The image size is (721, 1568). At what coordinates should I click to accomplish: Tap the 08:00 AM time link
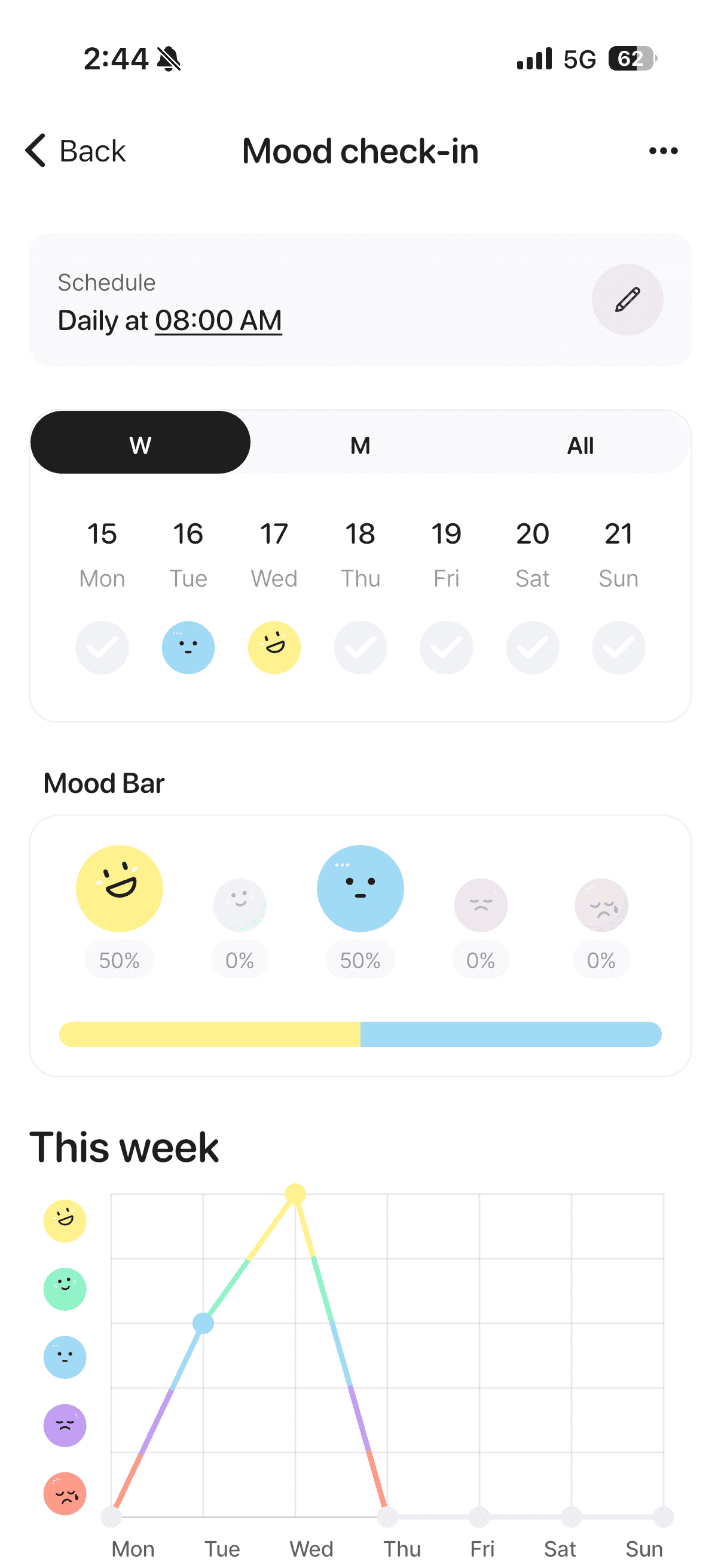218,320
